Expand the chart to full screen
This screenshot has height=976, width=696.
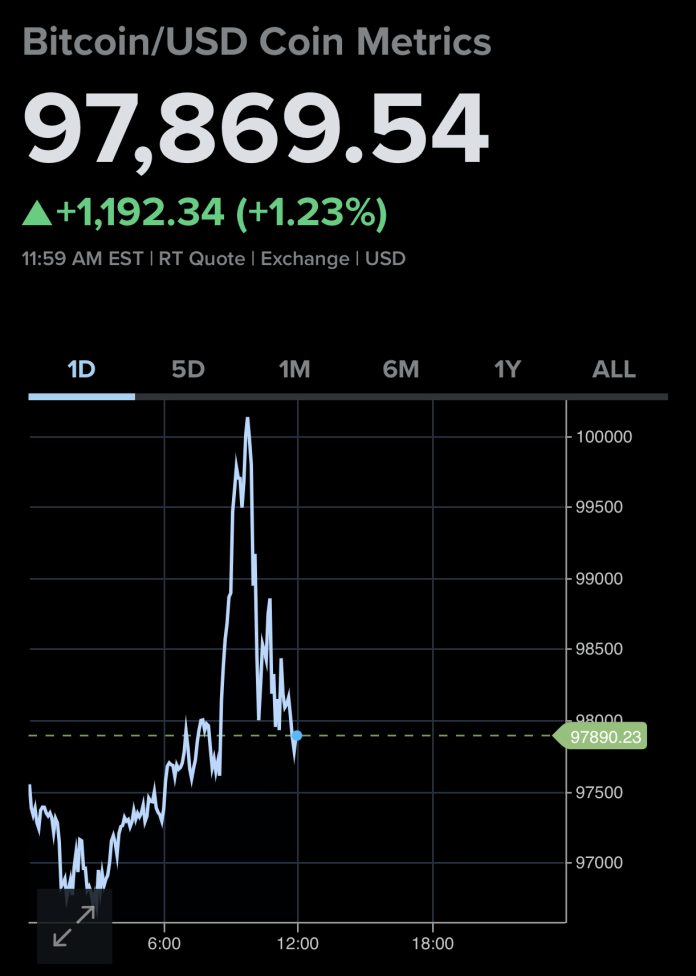75,926
